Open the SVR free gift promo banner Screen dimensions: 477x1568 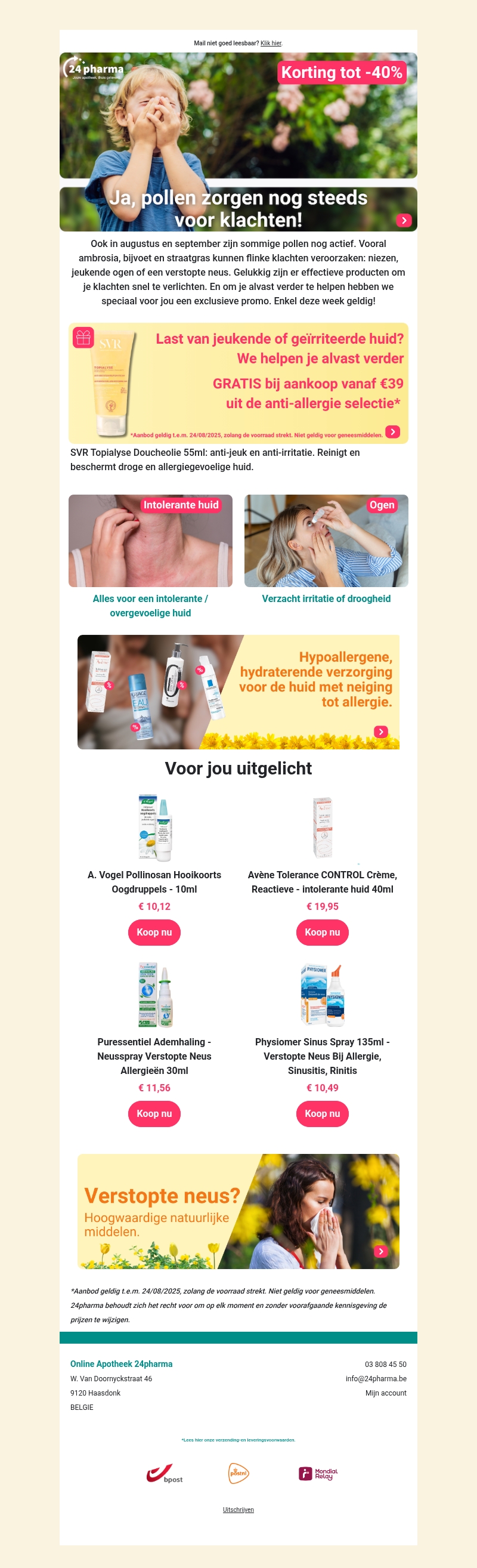tap(238, 383)
